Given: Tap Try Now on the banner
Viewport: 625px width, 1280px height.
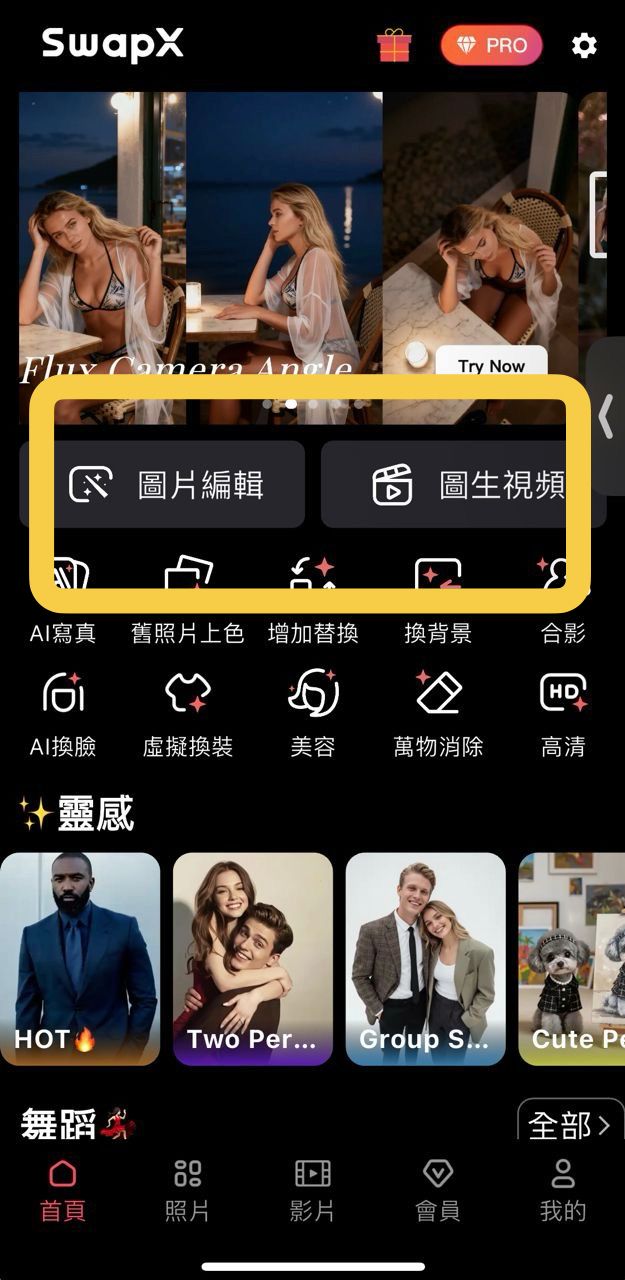Looking at the screenshot, I should point(491,366).
